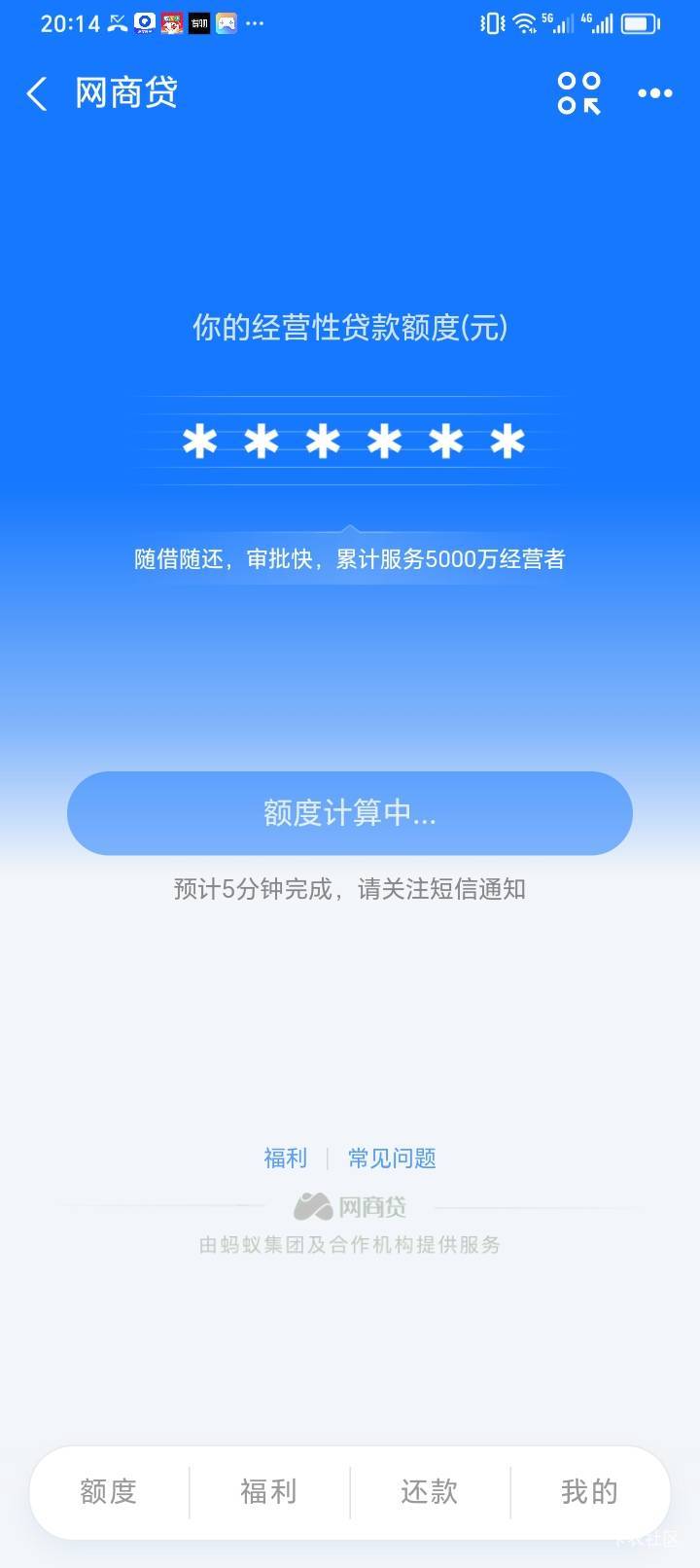Open the 常见问题 link
The height and width of the screenshot is (1568, 700).
coord(392,1158)
